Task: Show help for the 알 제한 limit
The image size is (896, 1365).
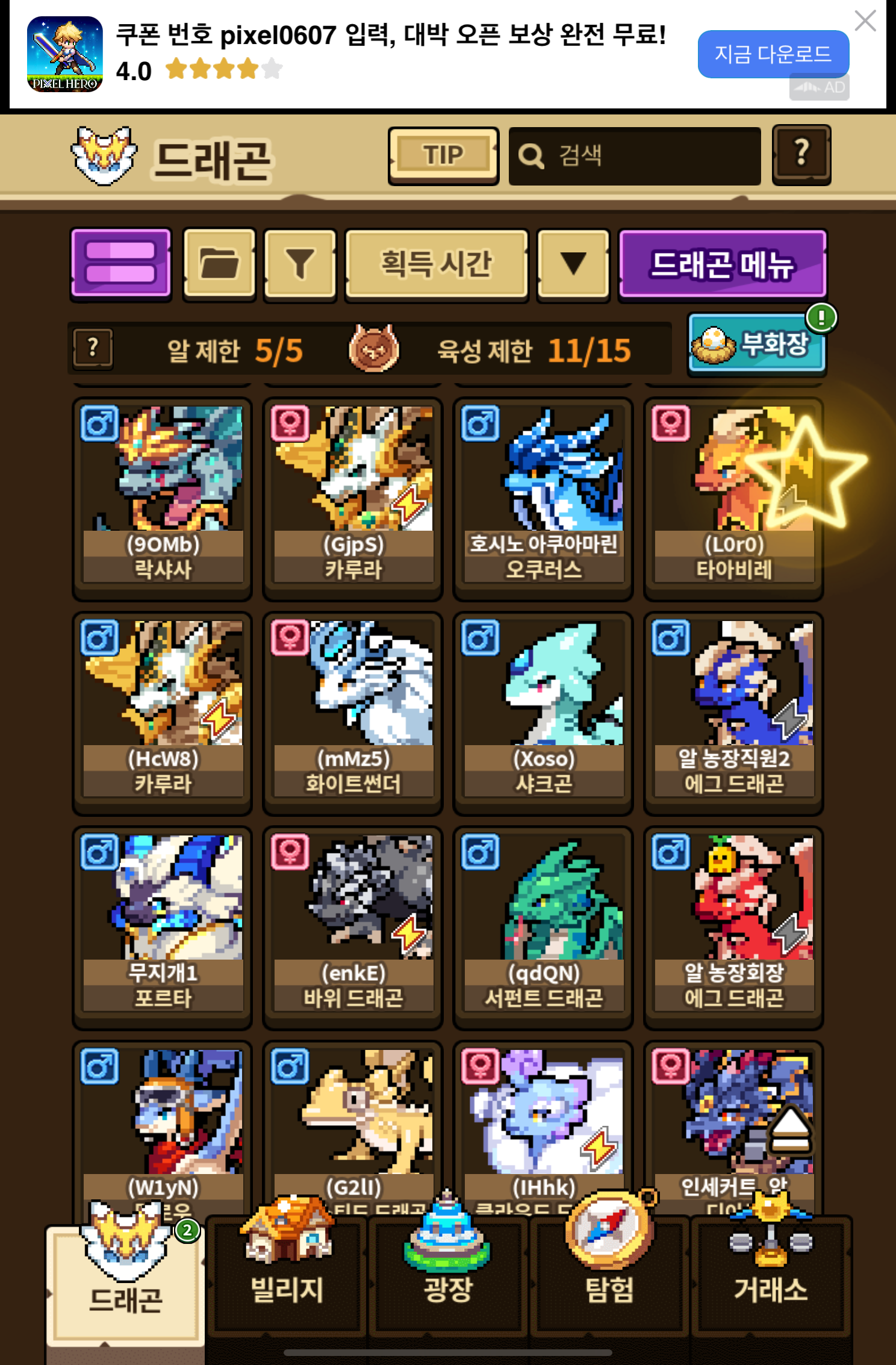Action: point(93,348)
